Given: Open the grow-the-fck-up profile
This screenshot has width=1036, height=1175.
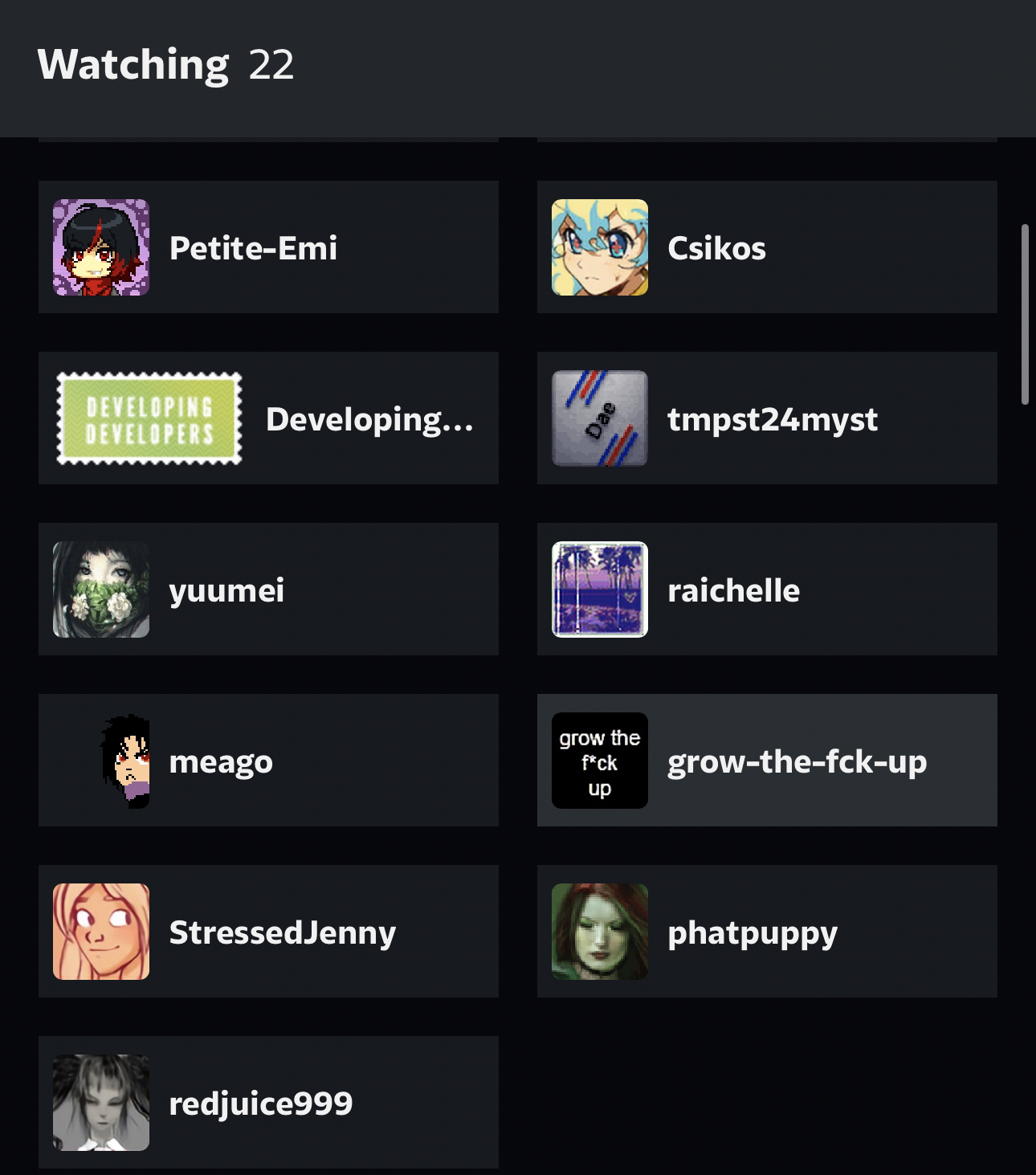Looking at the screenshot, I should [767, 761].
